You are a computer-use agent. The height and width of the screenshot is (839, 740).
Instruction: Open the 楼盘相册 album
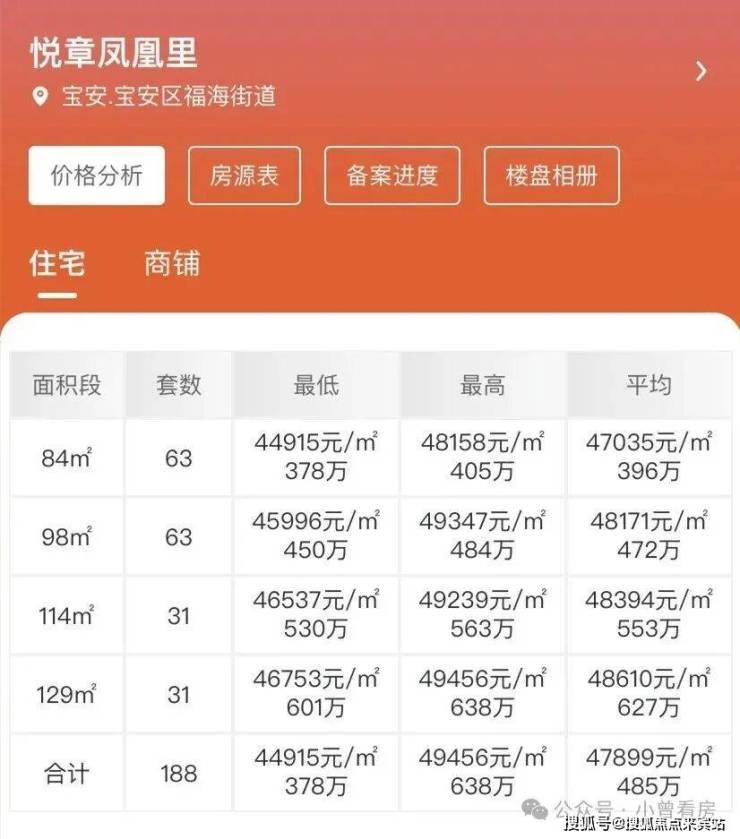pos(551,176)
